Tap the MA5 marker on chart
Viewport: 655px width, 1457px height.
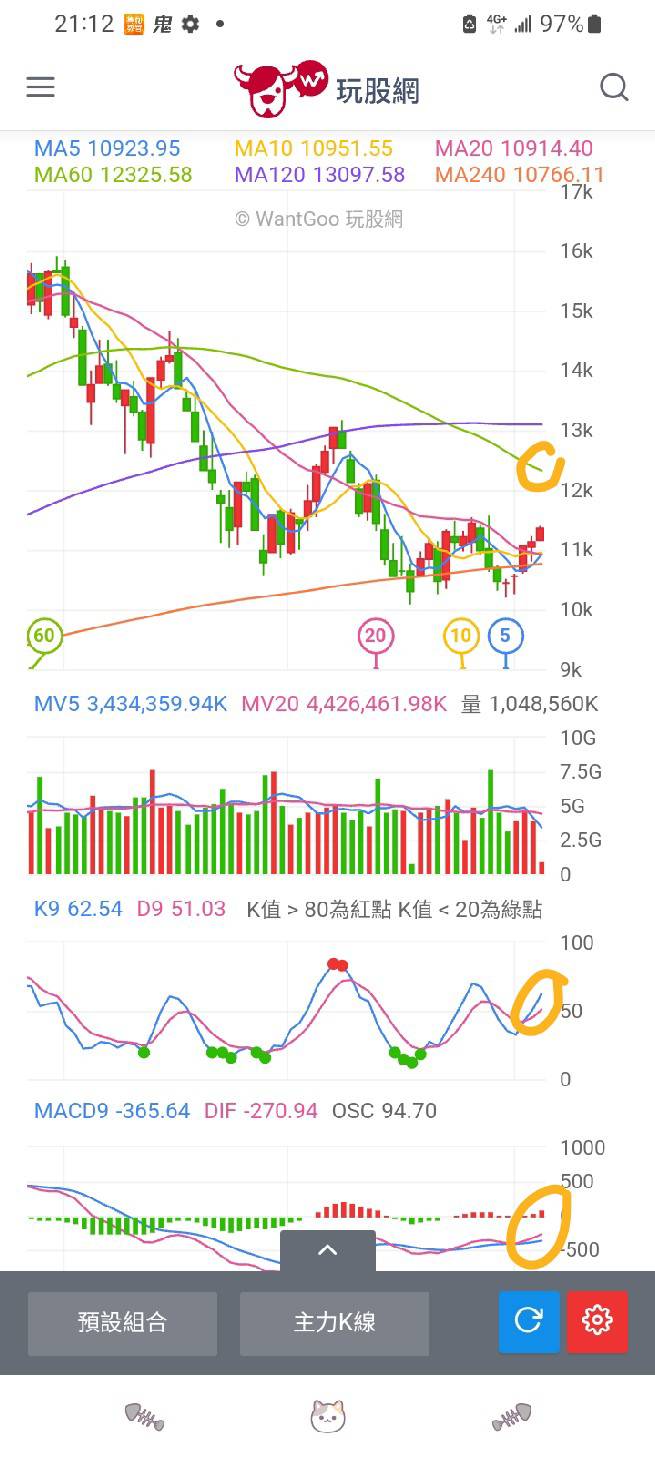tap(505, 635)
